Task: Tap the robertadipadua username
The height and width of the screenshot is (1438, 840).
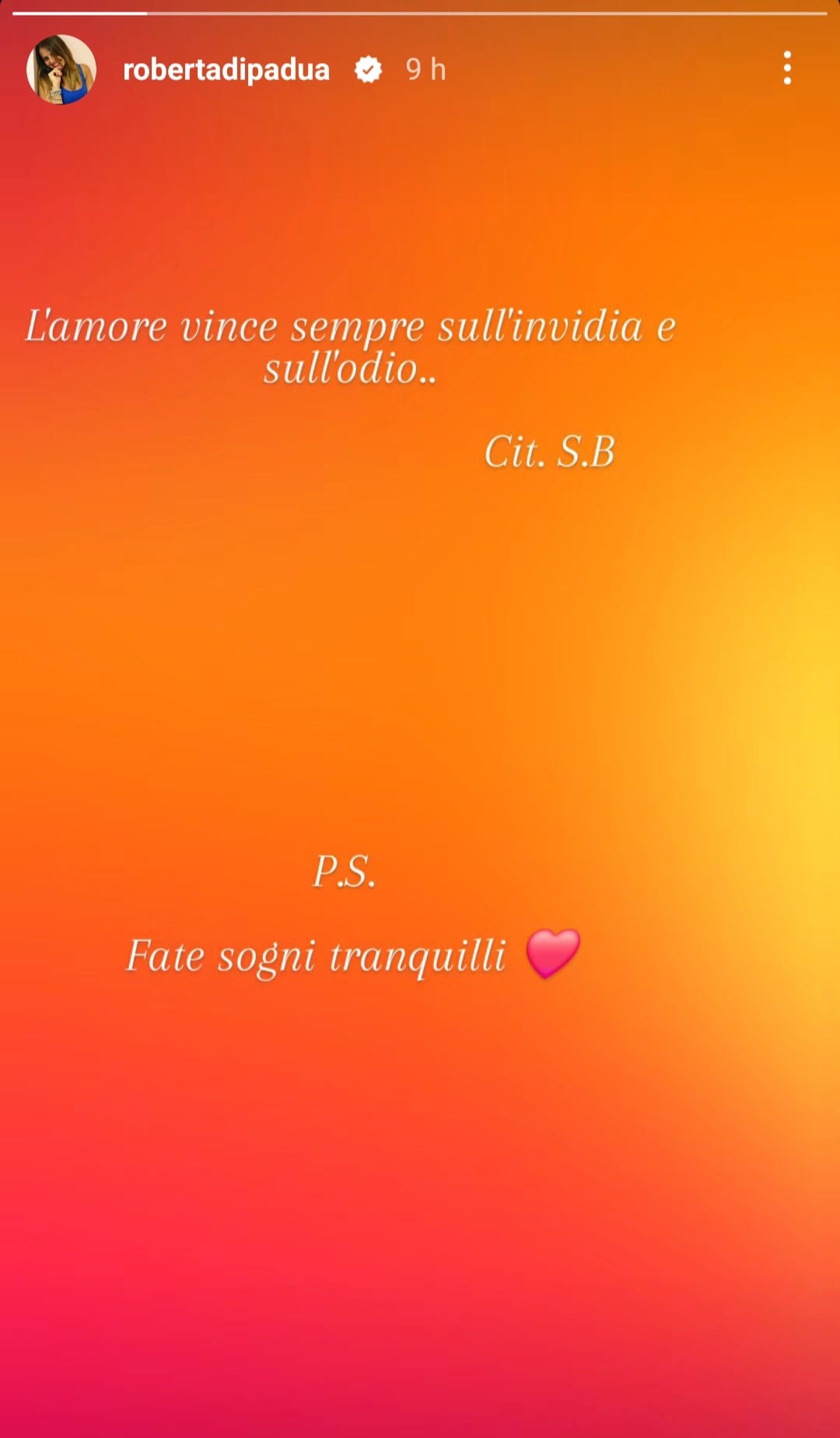Action: 226,70
